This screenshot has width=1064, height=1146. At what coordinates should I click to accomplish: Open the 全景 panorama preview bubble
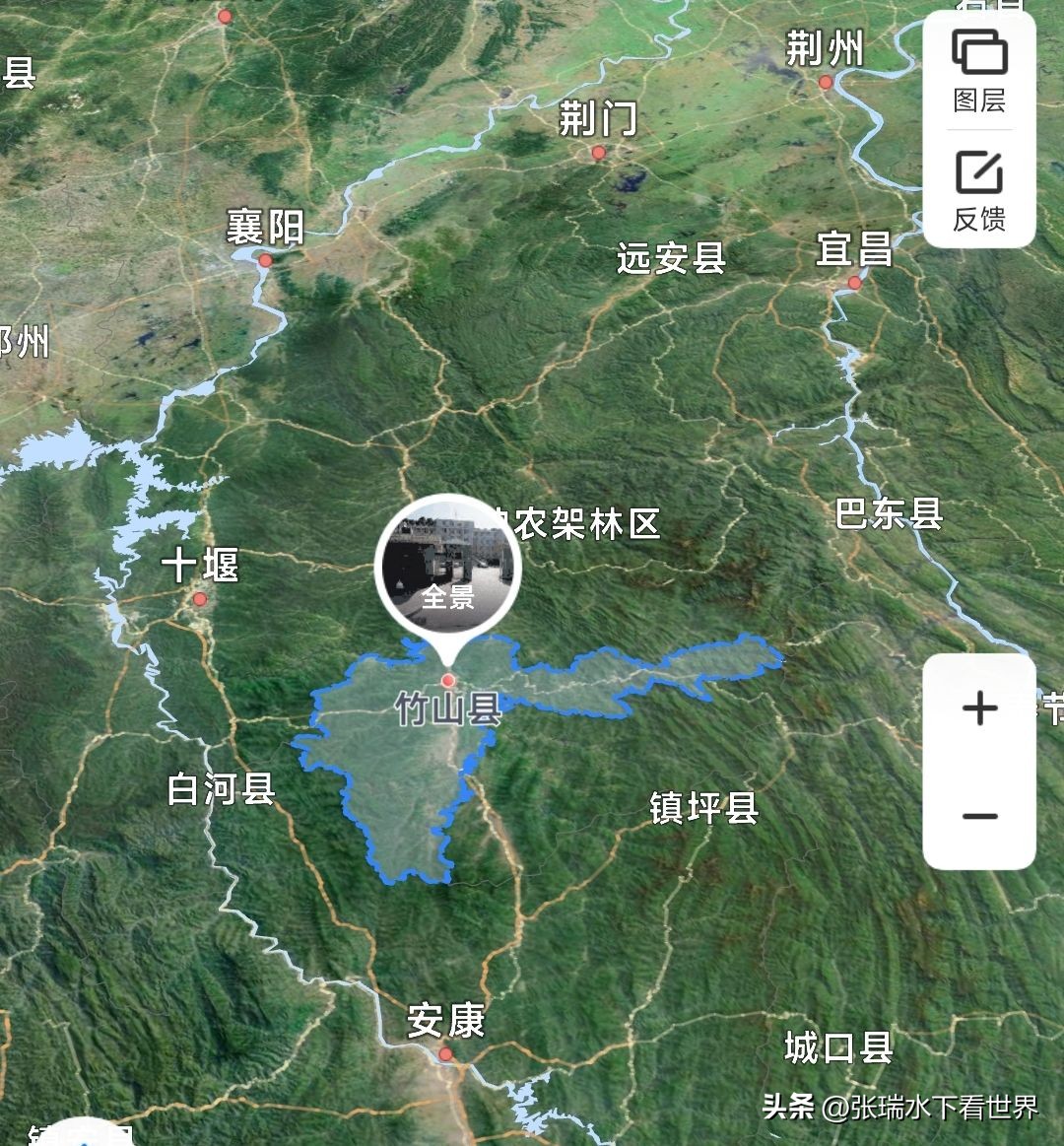click(x=448, y=567)
